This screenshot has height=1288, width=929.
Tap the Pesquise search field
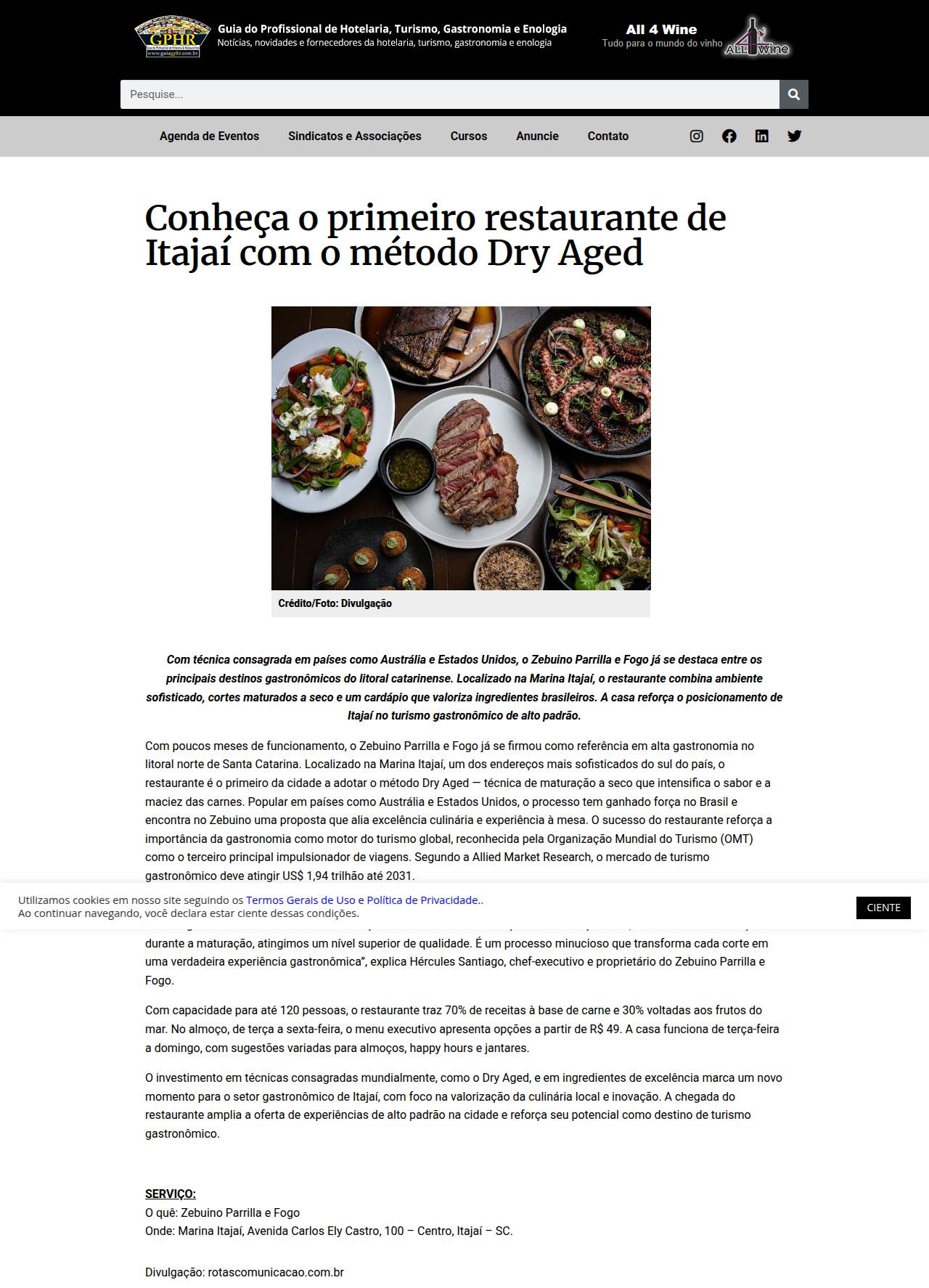coord(449,94)
